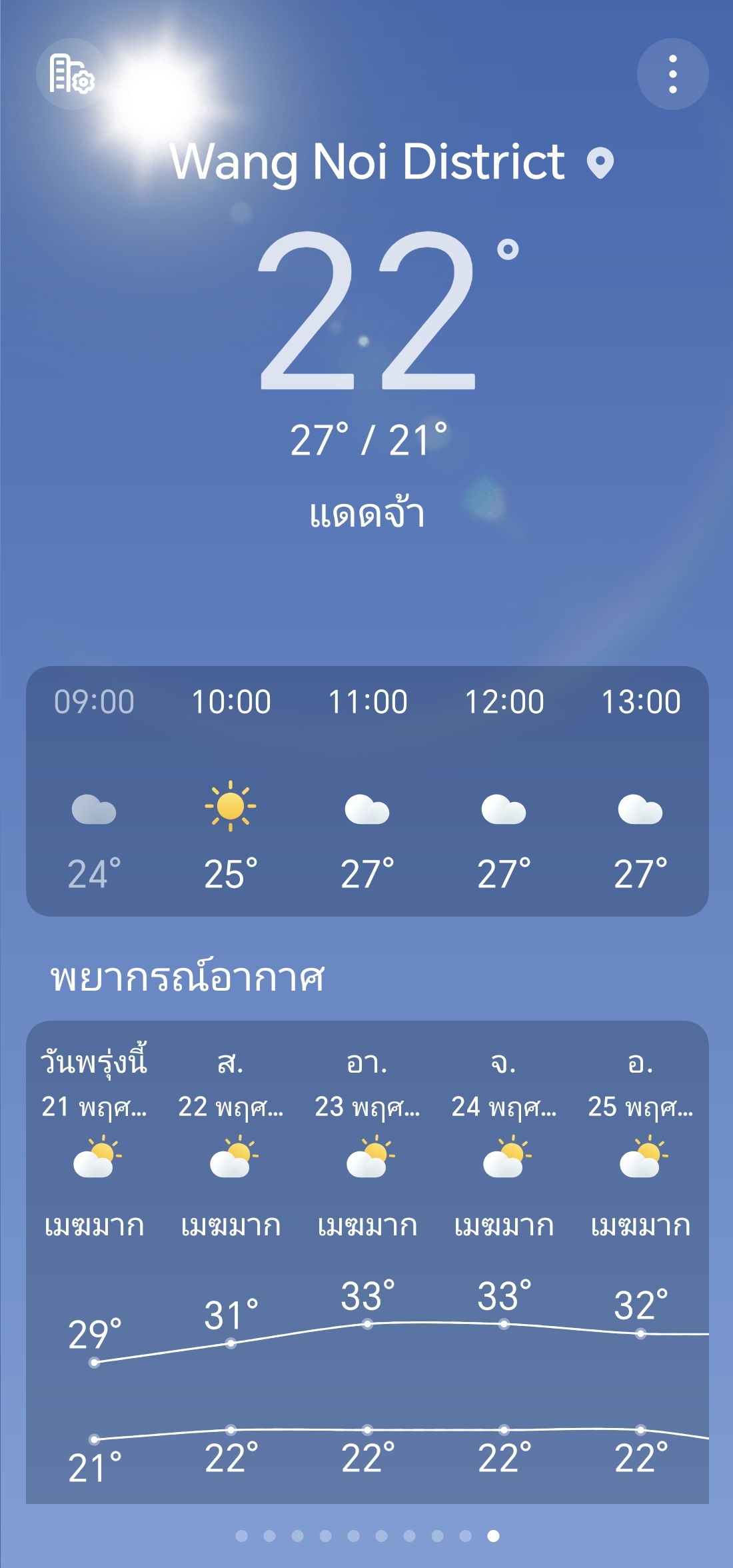Open the city management icon
The width and height of the screenshot is (733, 1568).
coord(71,74)
